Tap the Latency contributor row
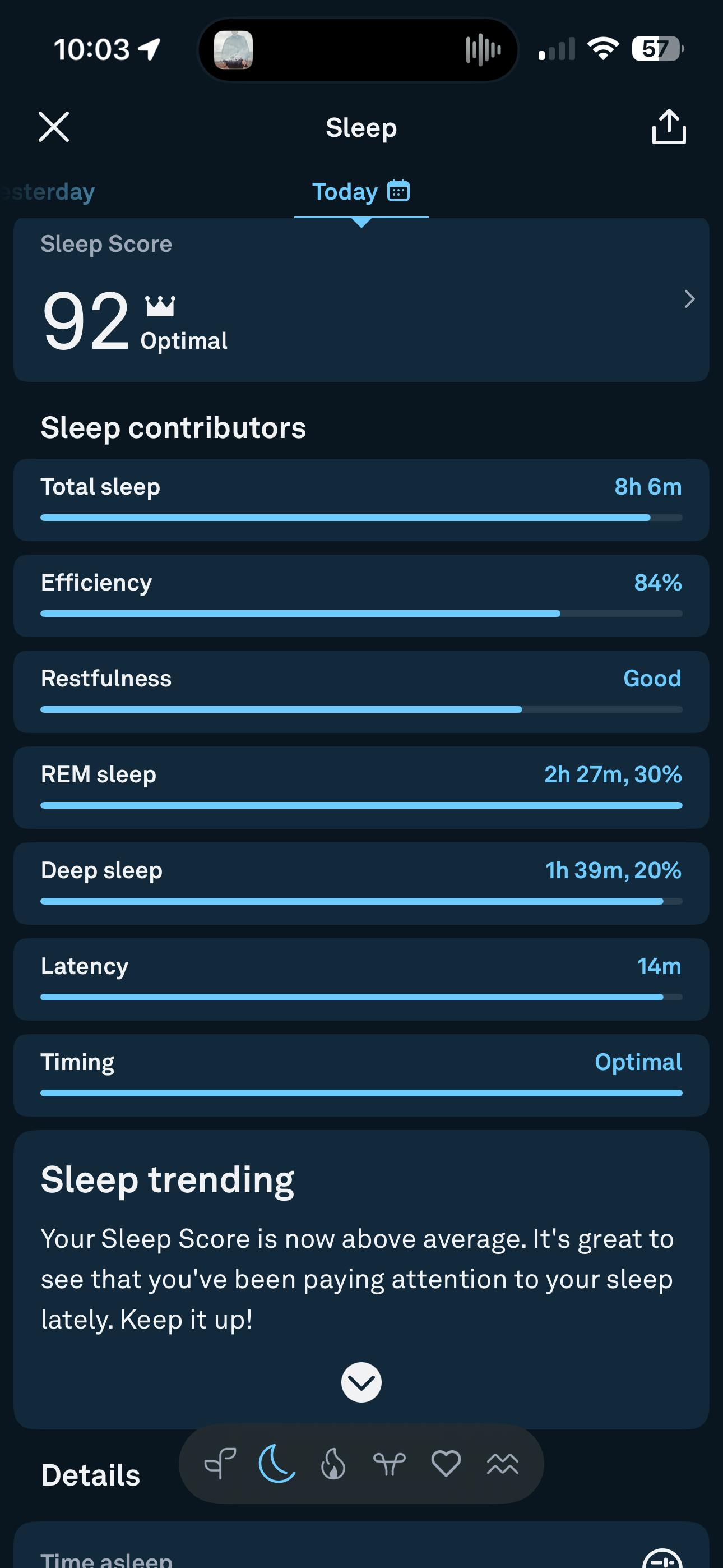The width and height of the screenshot is (723, 1568). [361, 979]
